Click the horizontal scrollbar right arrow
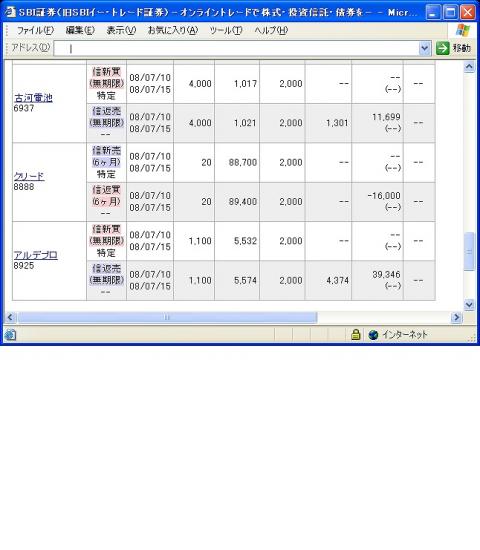This screenshot has height=550, width=480. point(456,317)
